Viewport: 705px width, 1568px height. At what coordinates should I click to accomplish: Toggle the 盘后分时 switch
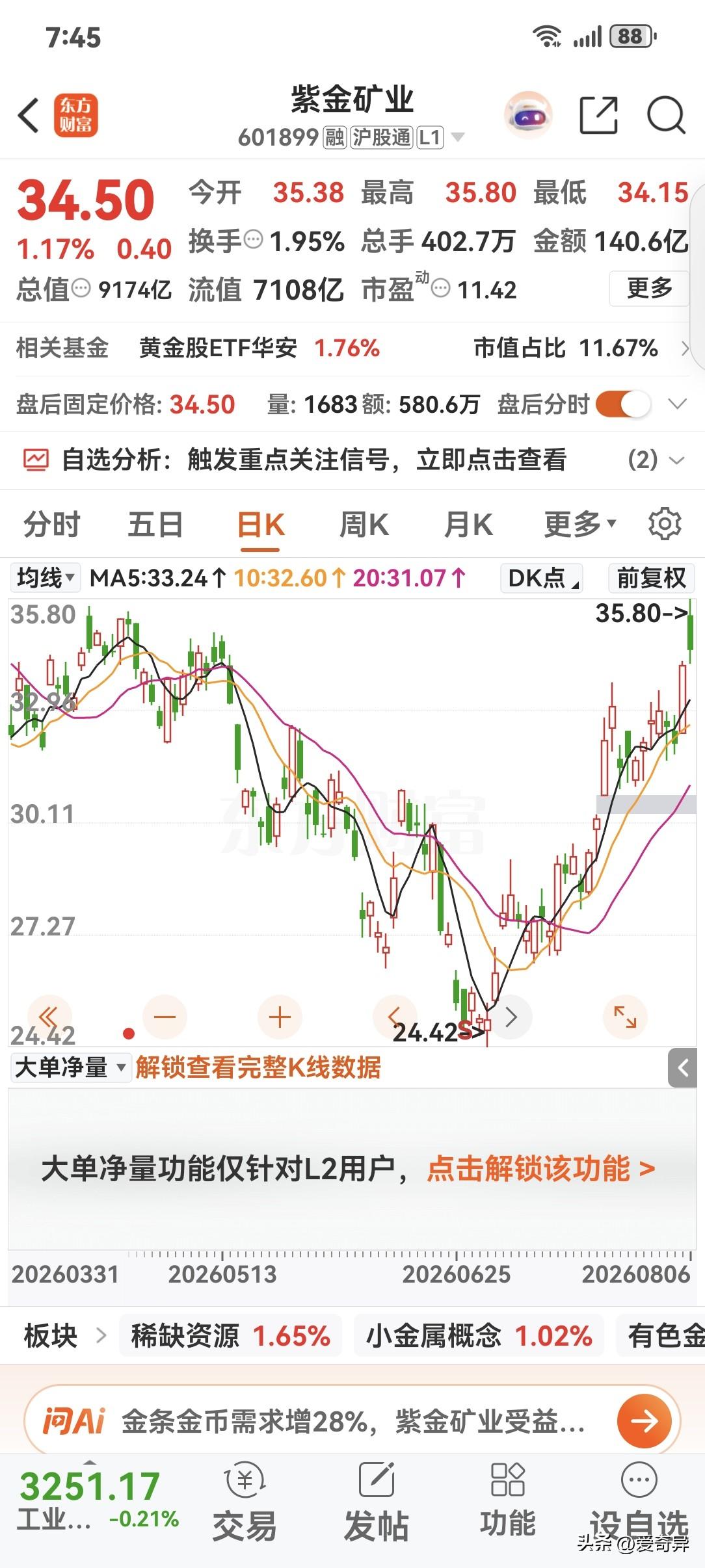(x=622, y=404)
